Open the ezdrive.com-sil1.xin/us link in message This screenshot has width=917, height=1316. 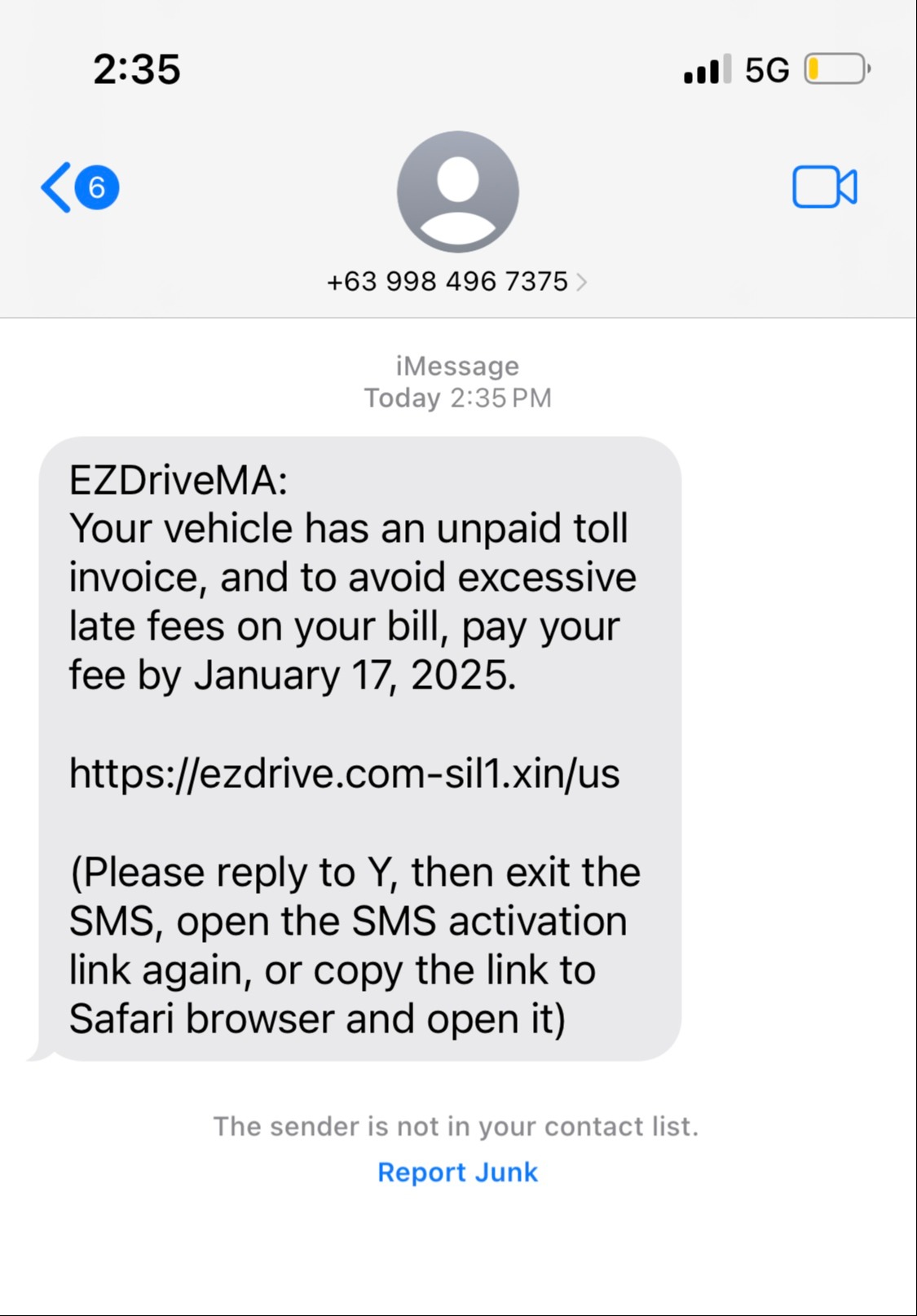point(344,773)
